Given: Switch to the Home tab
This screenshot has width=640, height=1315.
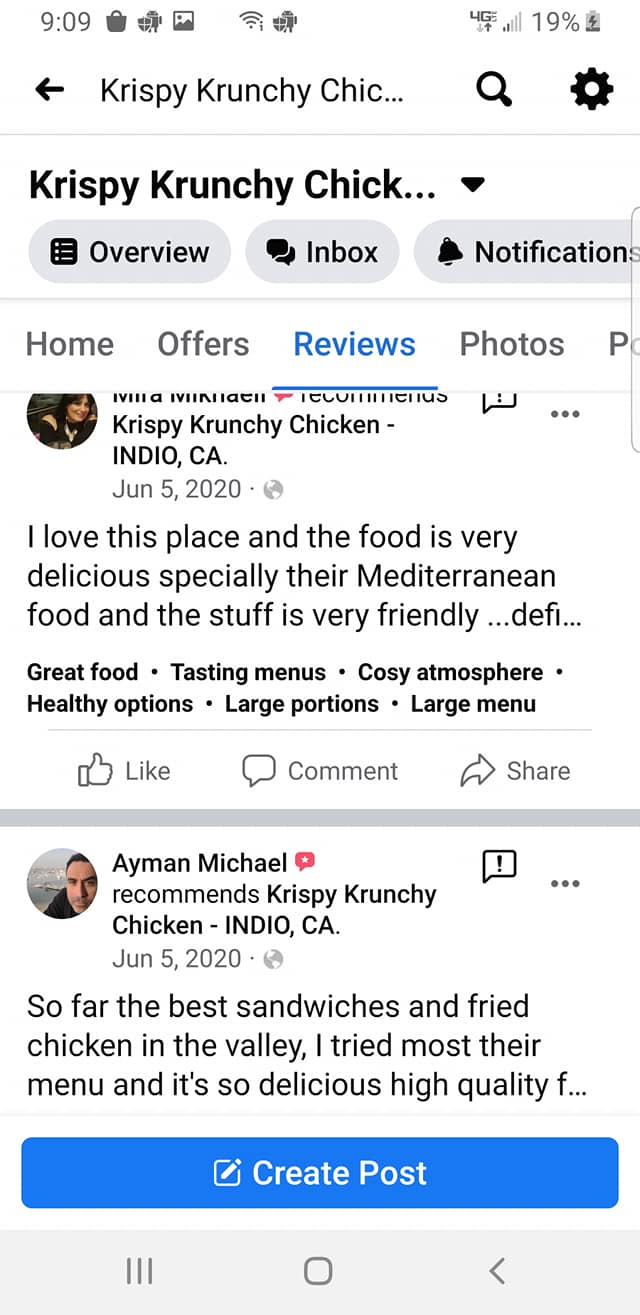Looking at the screenshot, I should tap(69, 344).
